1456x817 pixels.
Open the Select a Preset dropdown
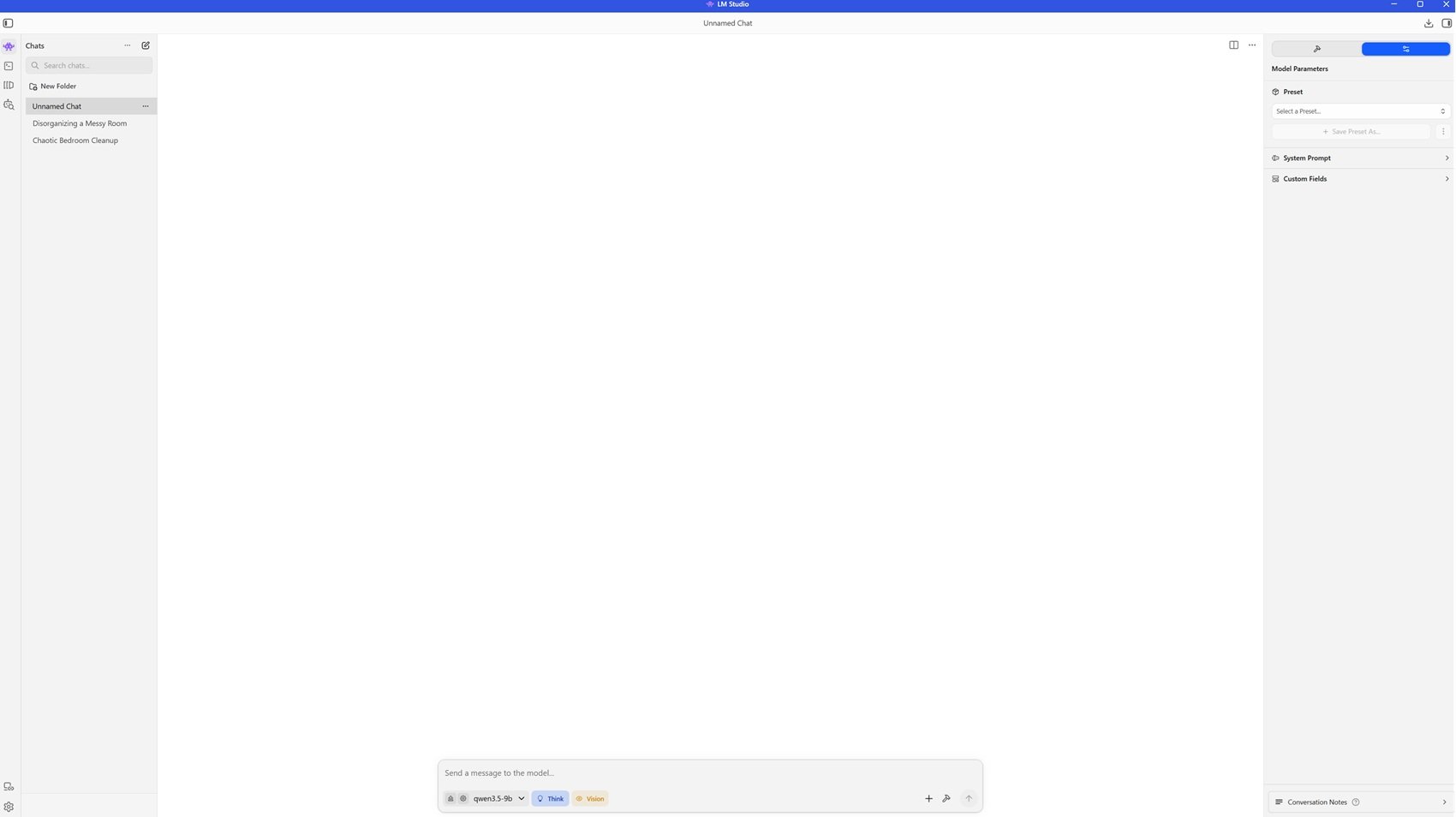click(1360, 111)
